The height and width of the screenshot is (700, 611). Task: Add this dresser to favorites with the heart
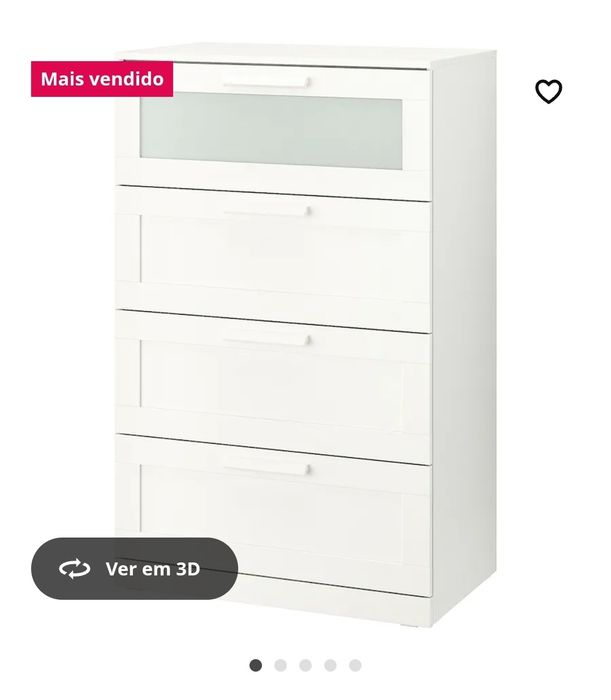tap(549, 92)
